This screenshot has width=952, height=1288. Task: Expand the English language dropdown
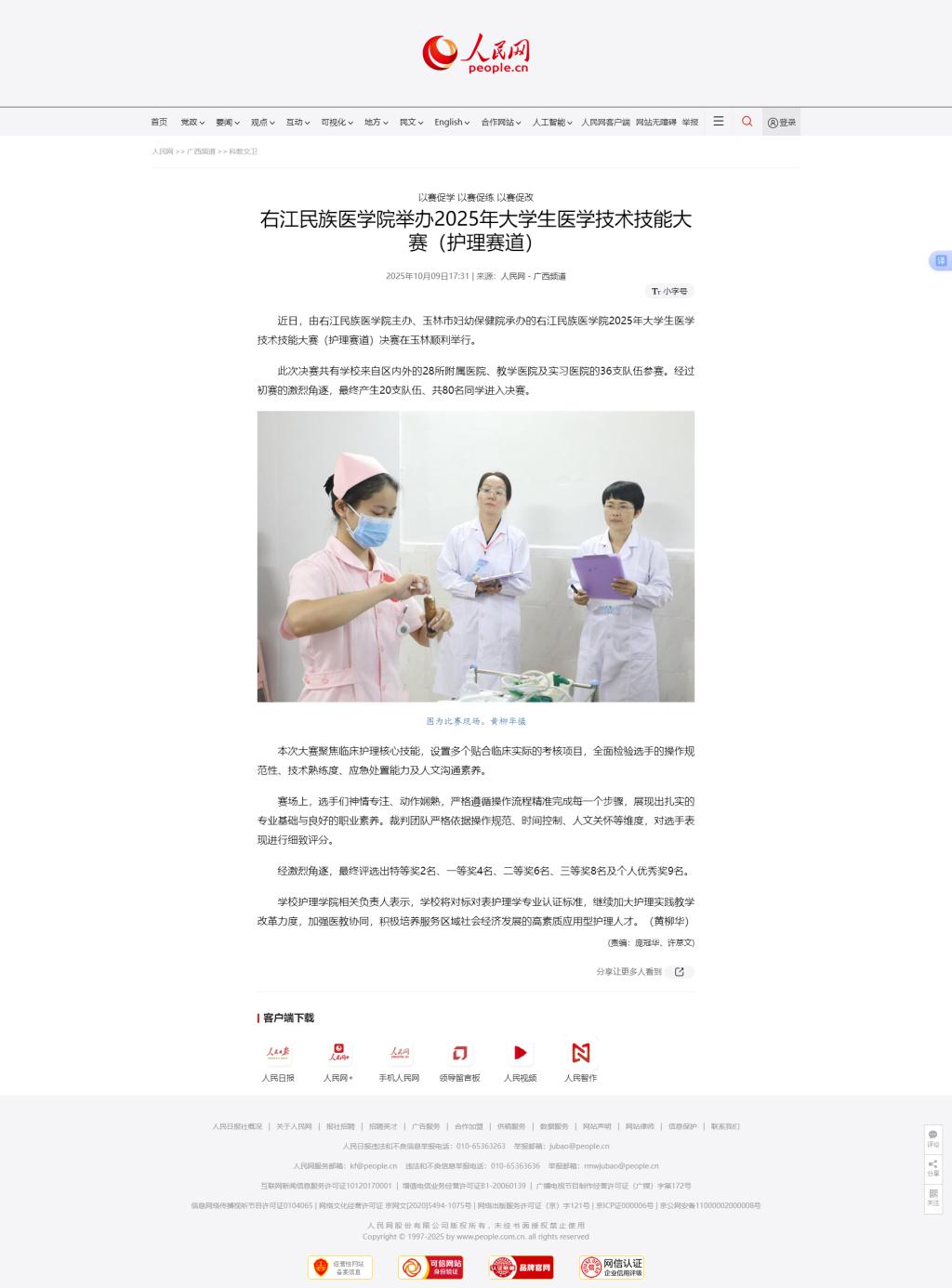[451, 123]
